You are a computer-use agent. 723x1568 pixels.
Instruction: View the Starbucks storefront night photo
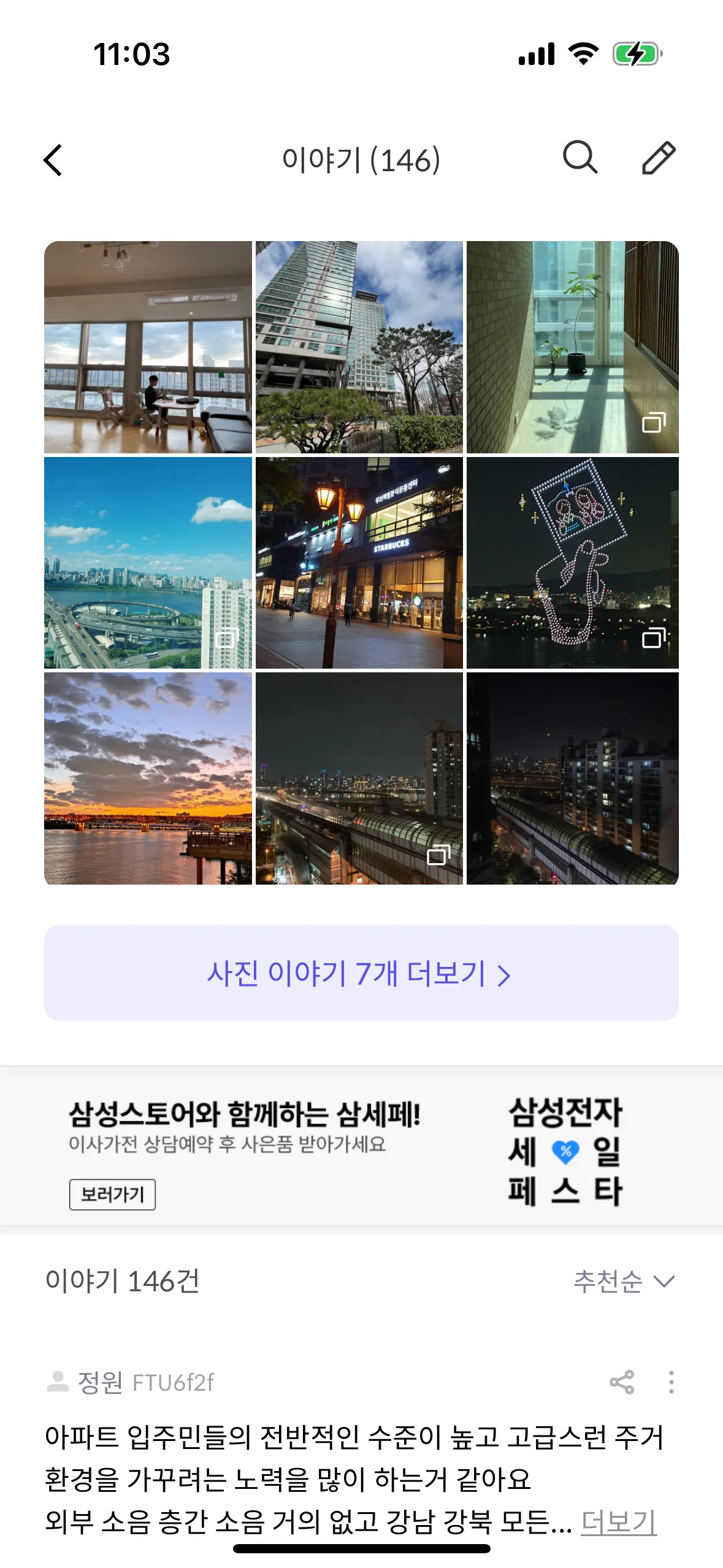[359, 563]
